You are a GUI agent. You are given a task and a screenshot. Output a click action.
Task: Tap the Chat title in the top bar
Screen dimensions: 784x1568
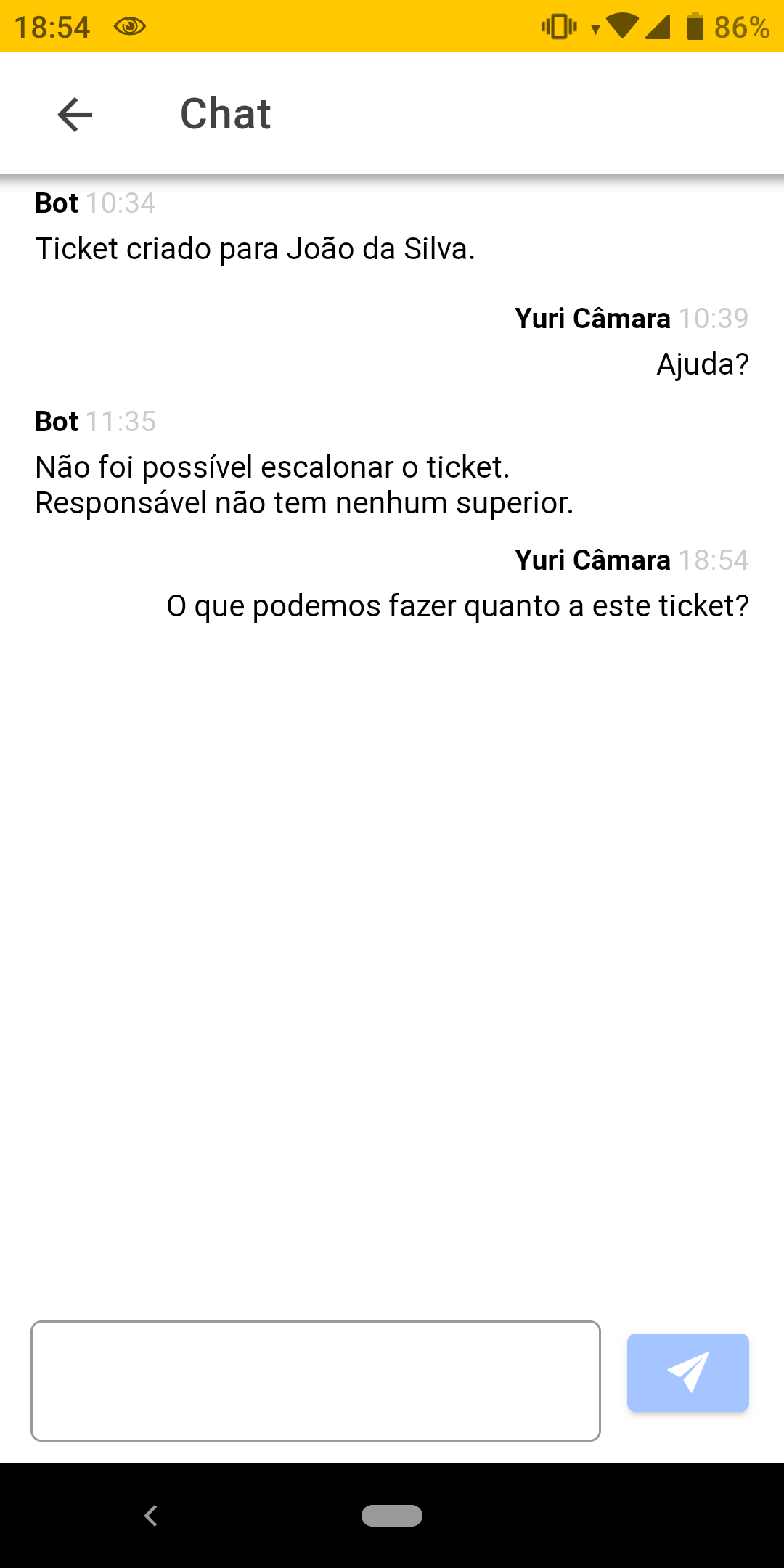tap(225, 113)
